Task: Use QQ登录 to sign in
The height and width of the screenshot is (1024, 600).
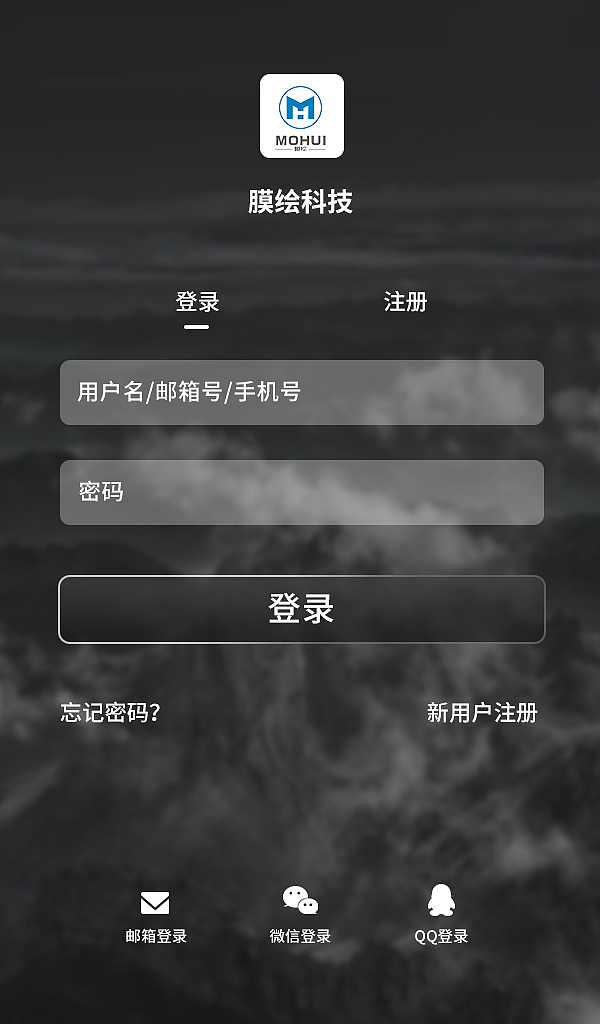Action: (441, 915)
